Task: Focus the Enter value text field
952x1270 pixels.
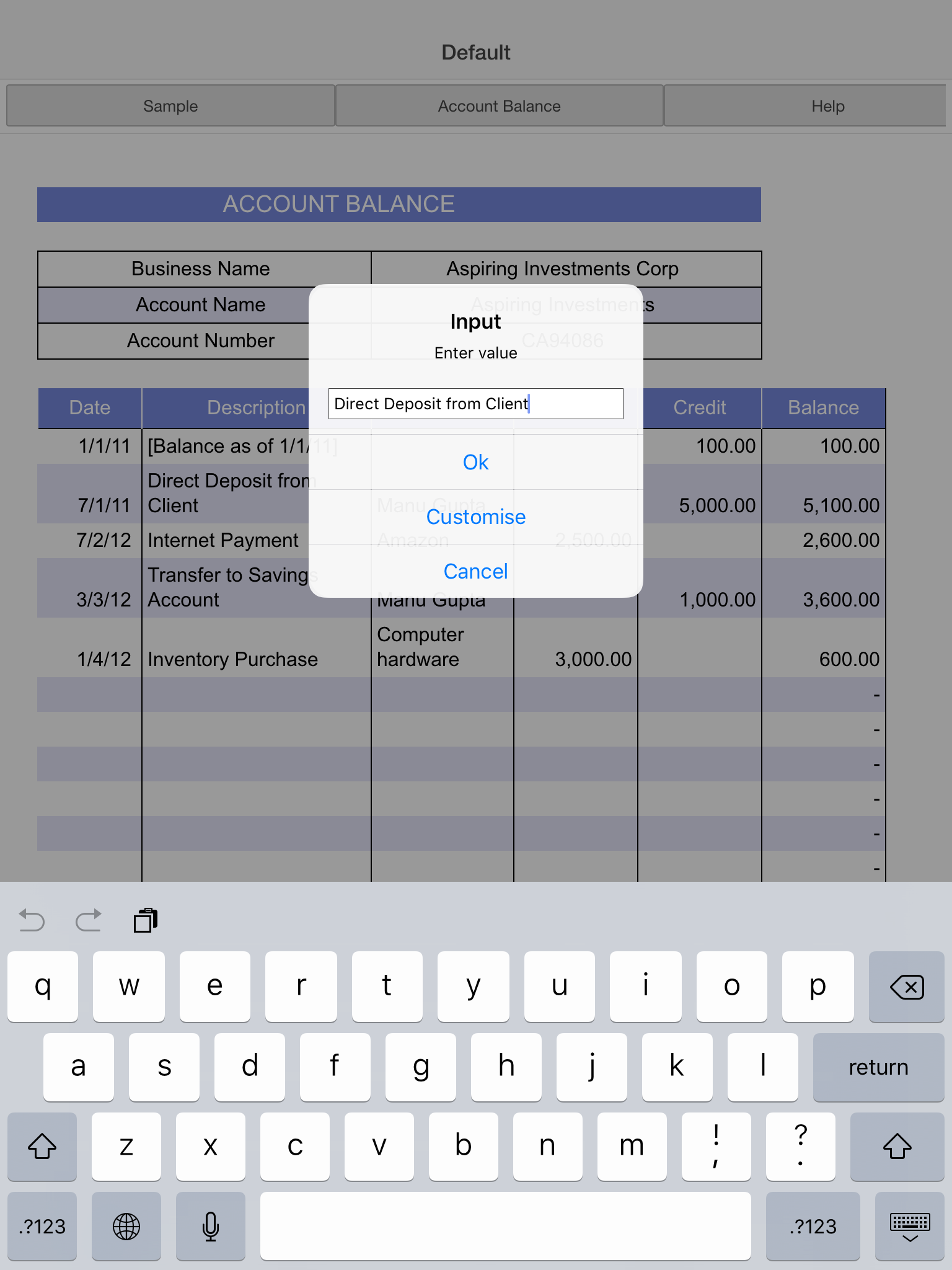Action: tap(475, 404)
